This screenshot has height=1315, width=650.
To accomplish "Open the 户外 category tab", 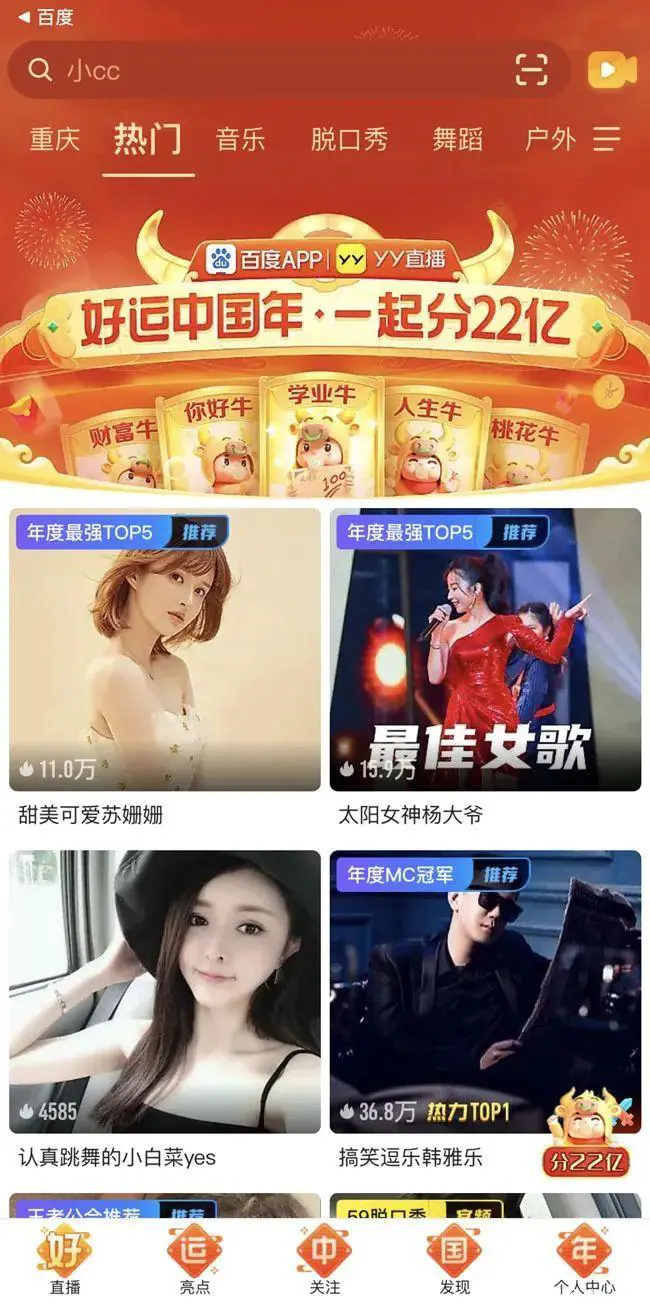I will click(550, 139).
